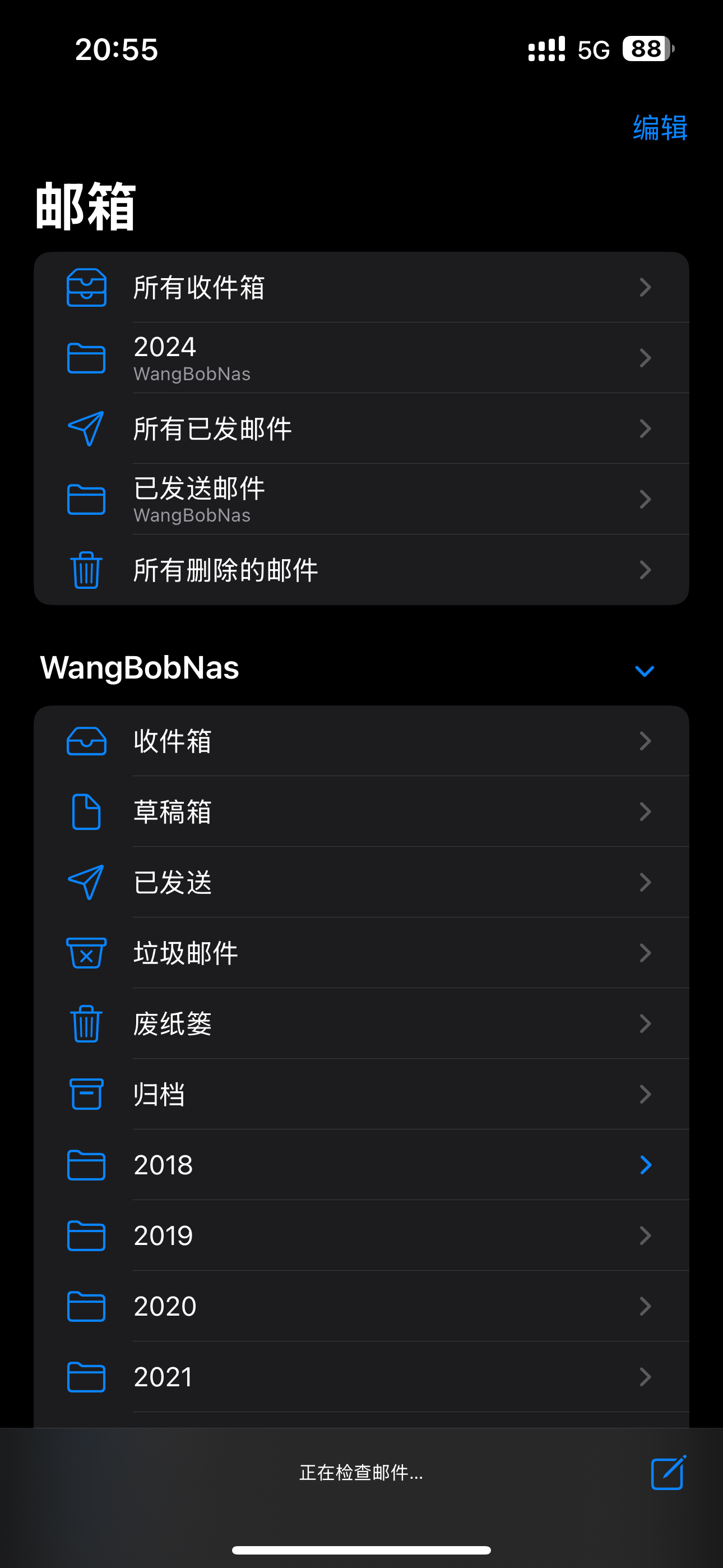The height and width of the screenshot is (1568, 723).
Task: Open 已发送邮件 WangBobNas folder
Action: pyautogui.click(x=361, y=499)
